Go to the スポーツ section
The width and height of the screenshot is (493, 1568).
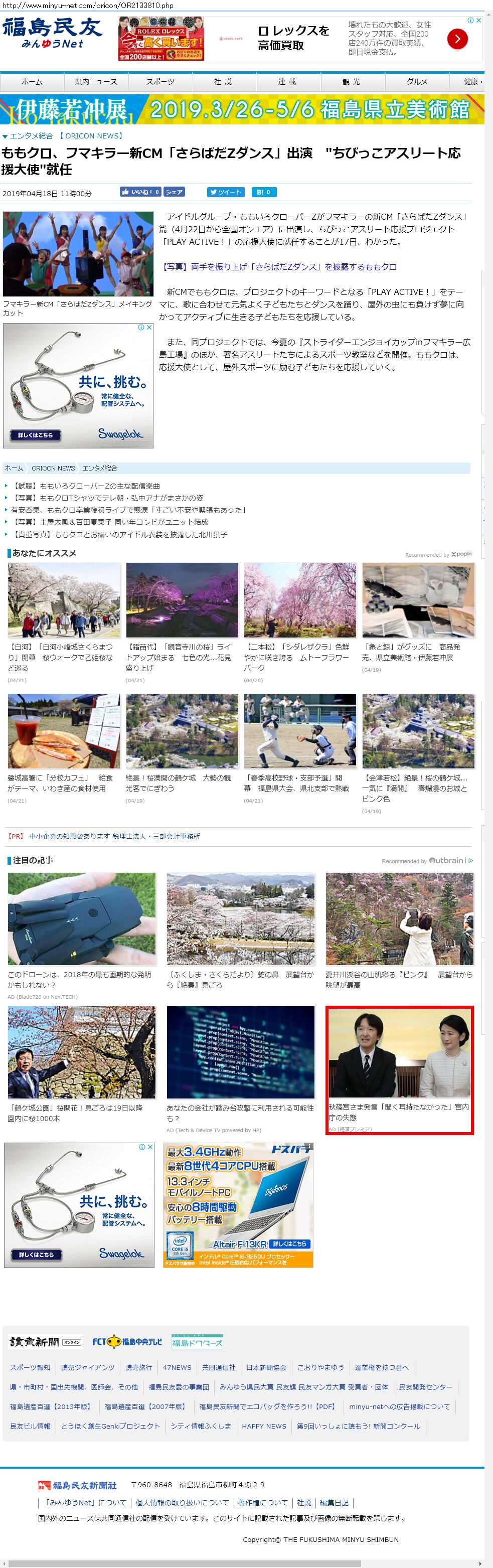160,82
